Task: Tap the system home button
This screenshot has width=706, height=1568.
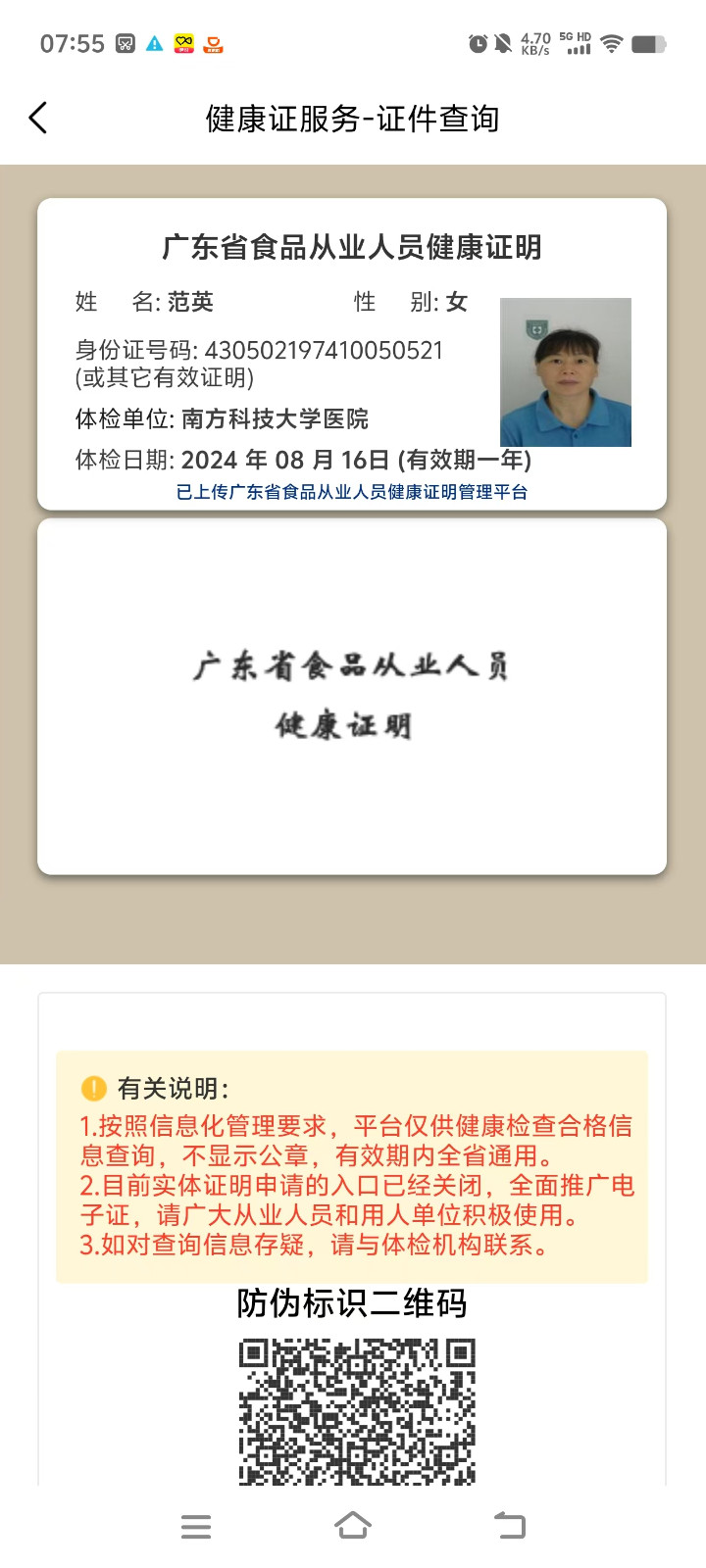Action: pos(353,1525)
